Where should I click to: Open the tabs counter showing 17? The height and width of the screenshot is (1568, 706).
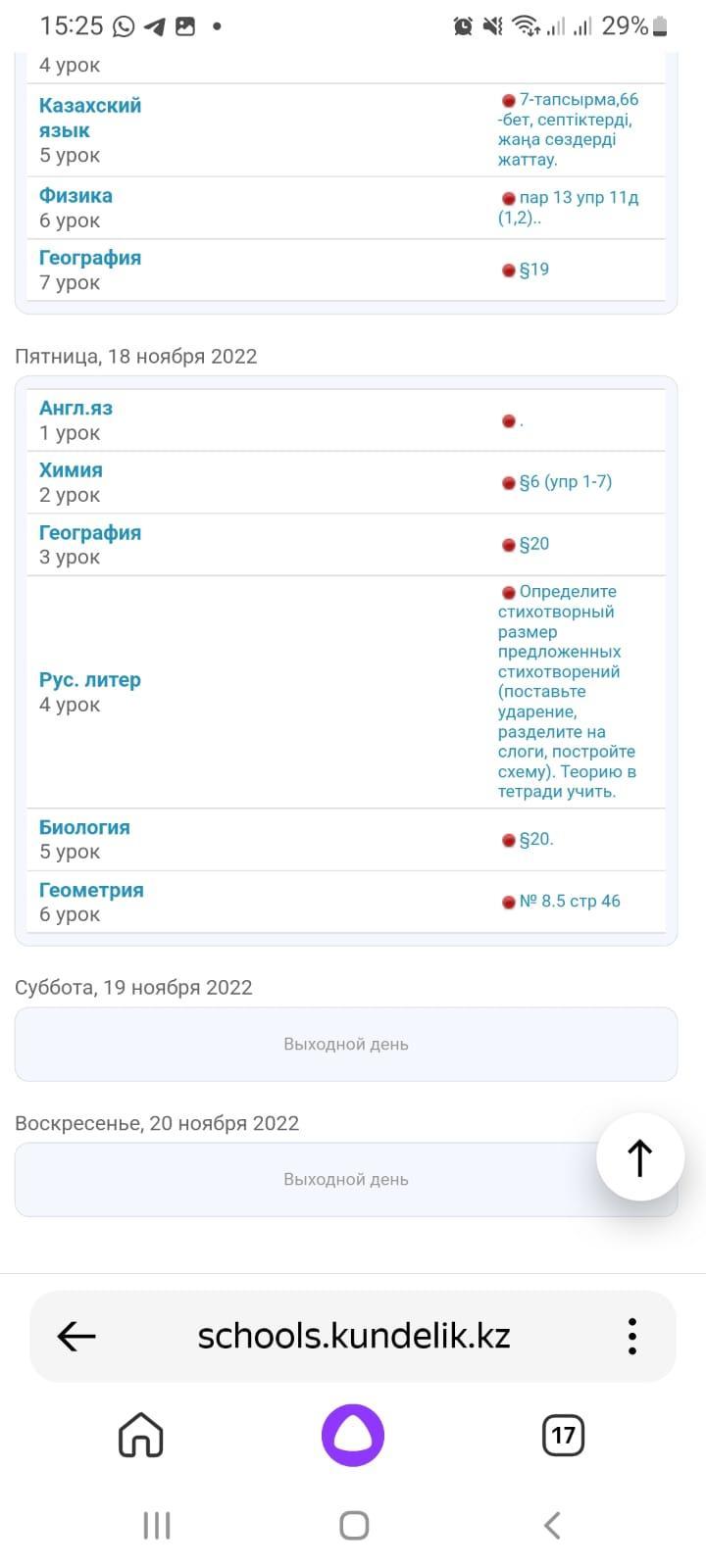[563, 1436]
